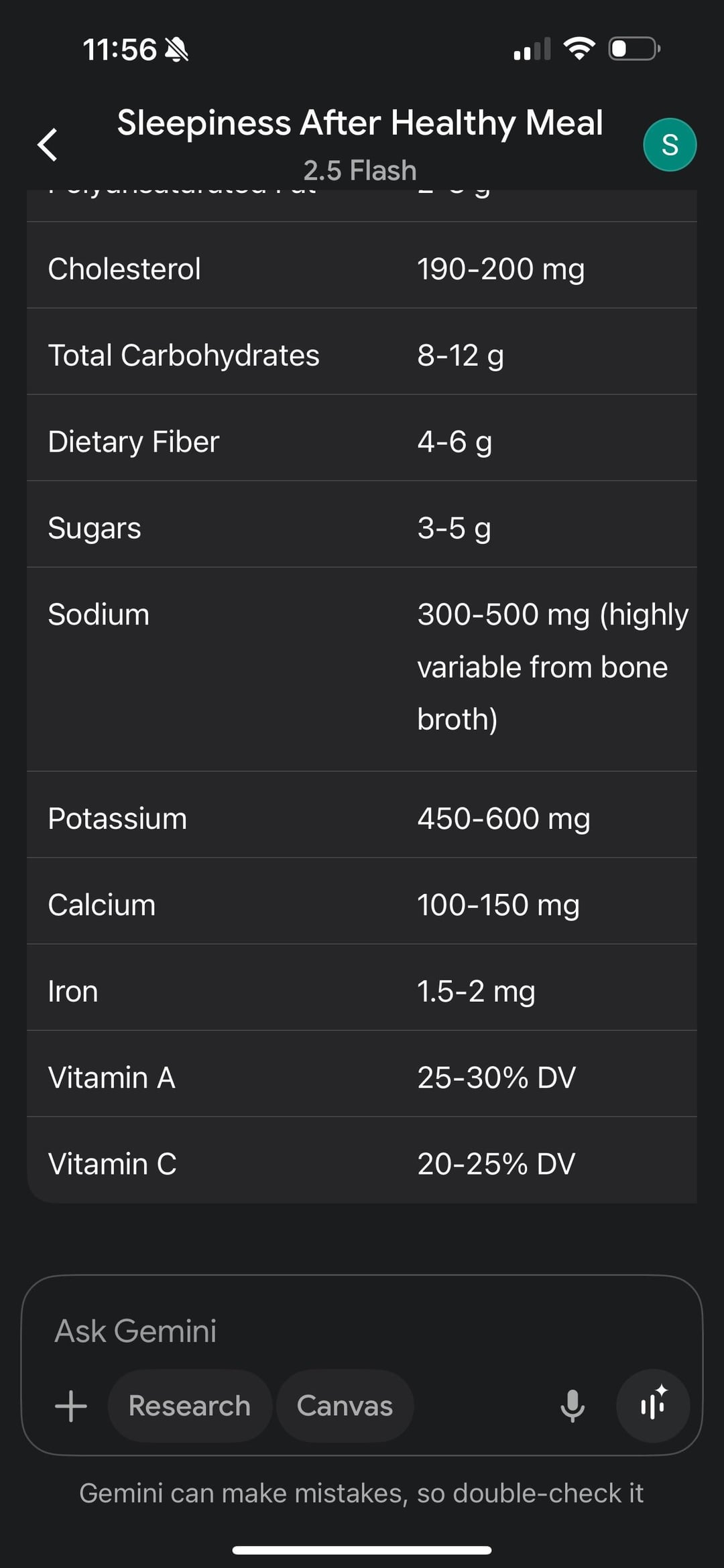Launch Gemini Live with the sparkle bars icon

(653, 1405)
